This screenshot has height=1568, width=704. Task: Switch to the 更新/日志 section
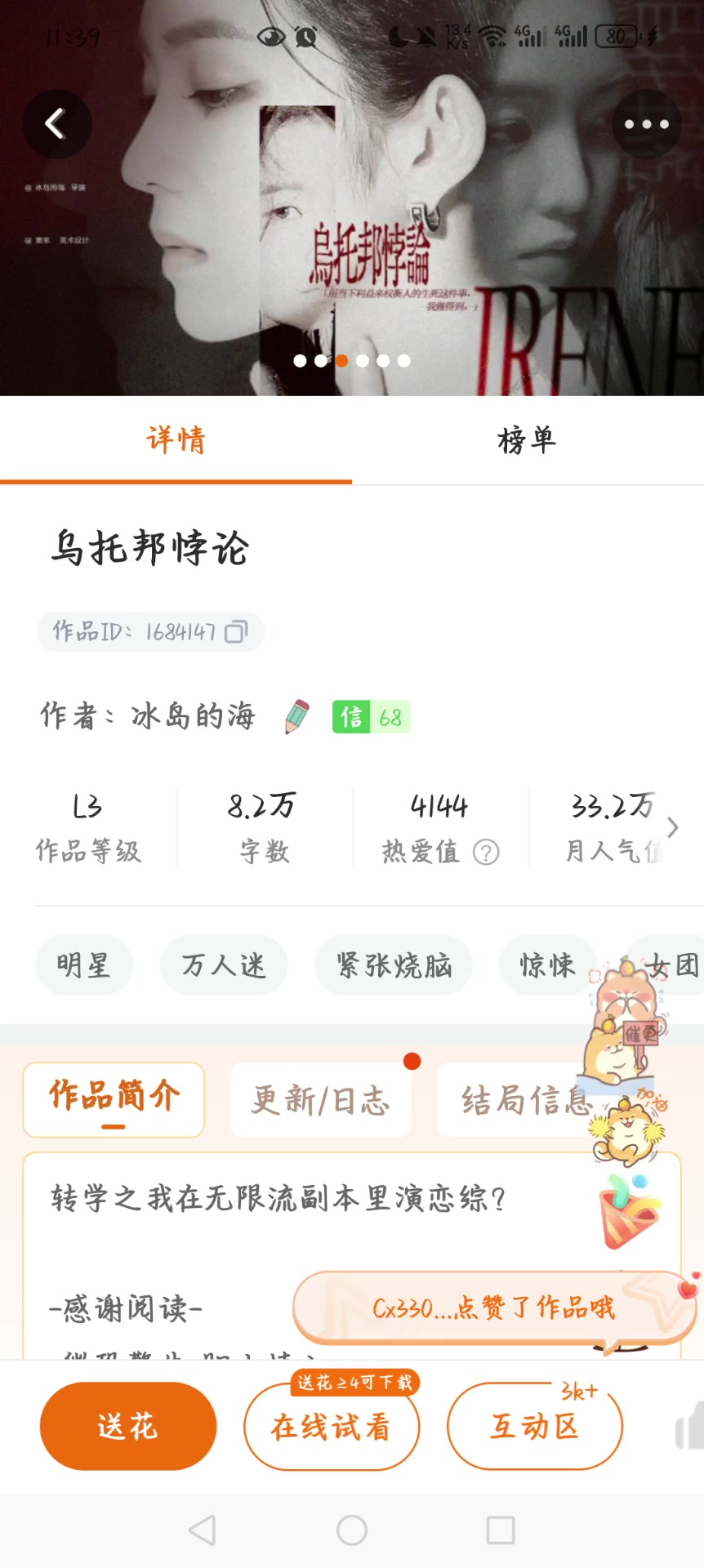tap(320, 1100)
